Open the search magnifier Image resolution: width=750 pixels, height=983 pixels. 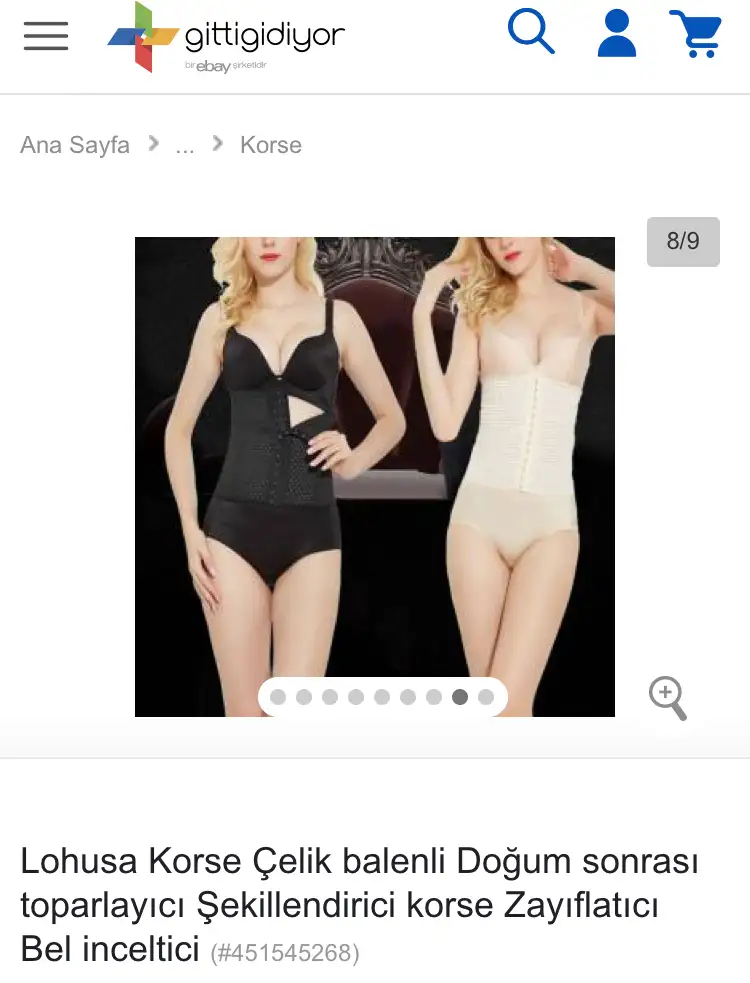pos(531,32)
